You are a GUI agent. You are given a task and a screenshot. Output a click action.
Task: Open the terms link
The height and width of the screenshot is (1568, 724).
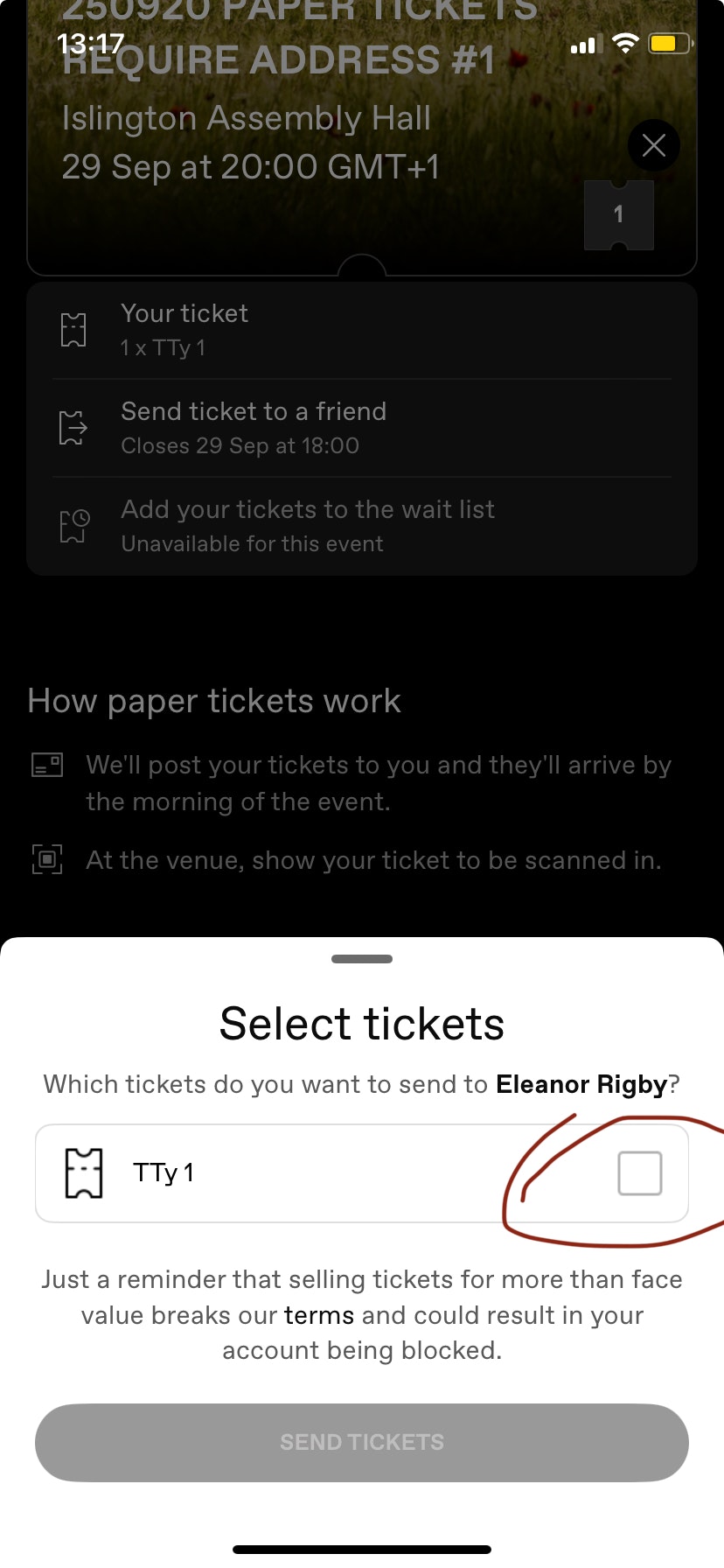click(319, 1315)
